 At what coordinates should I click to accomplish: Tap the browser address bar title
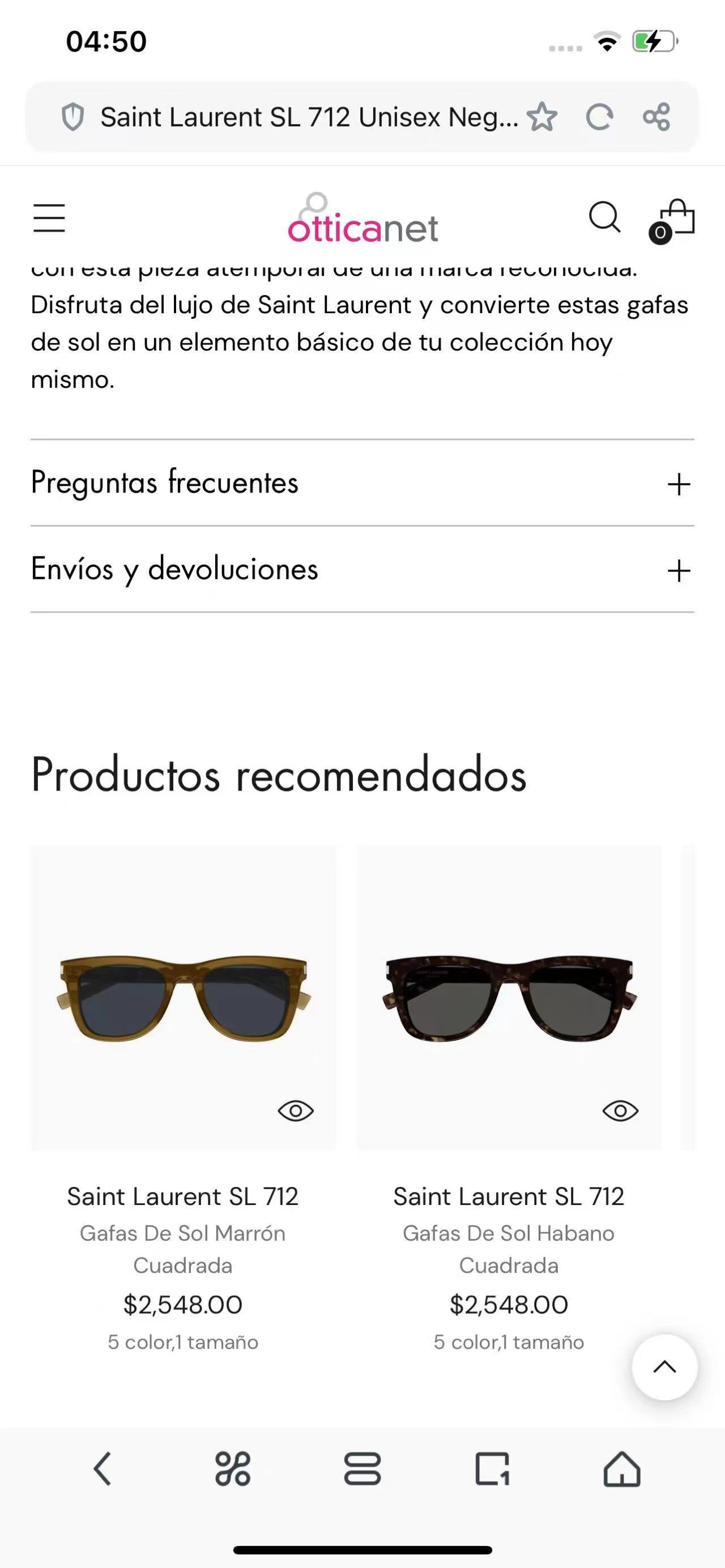304,117
